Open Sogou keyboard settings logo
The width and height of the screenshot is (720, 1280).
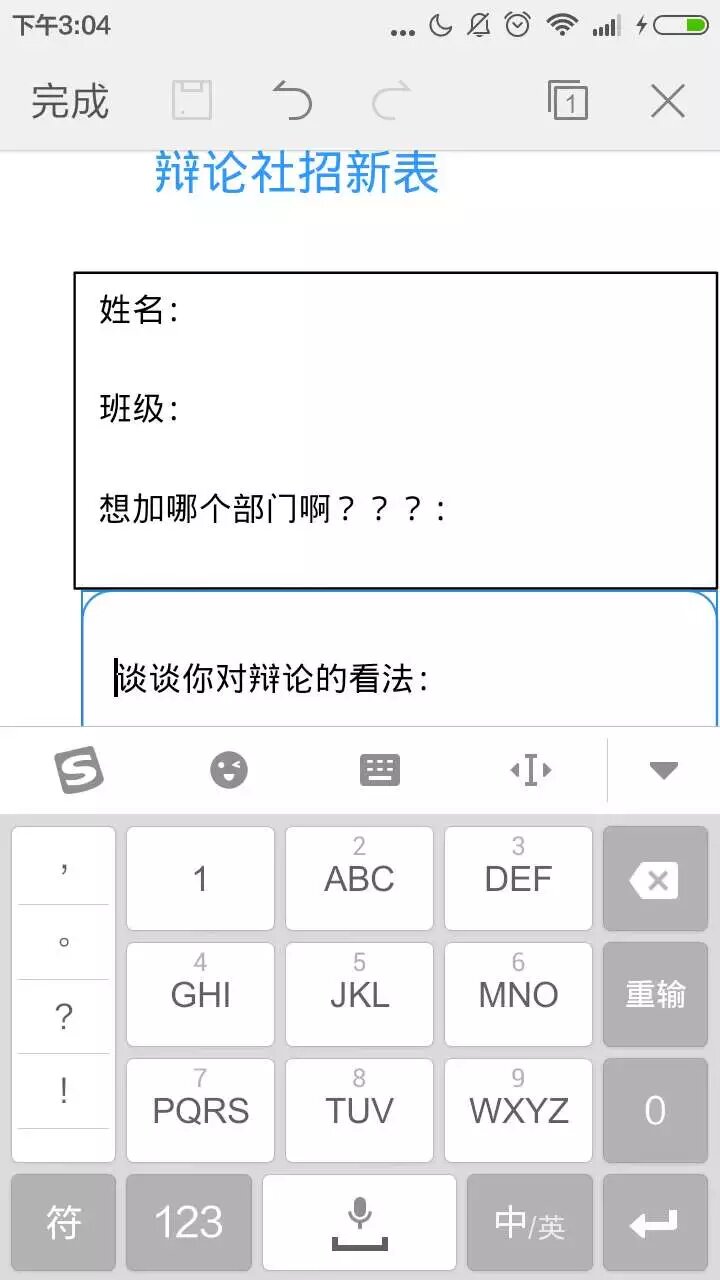(78, 770)
